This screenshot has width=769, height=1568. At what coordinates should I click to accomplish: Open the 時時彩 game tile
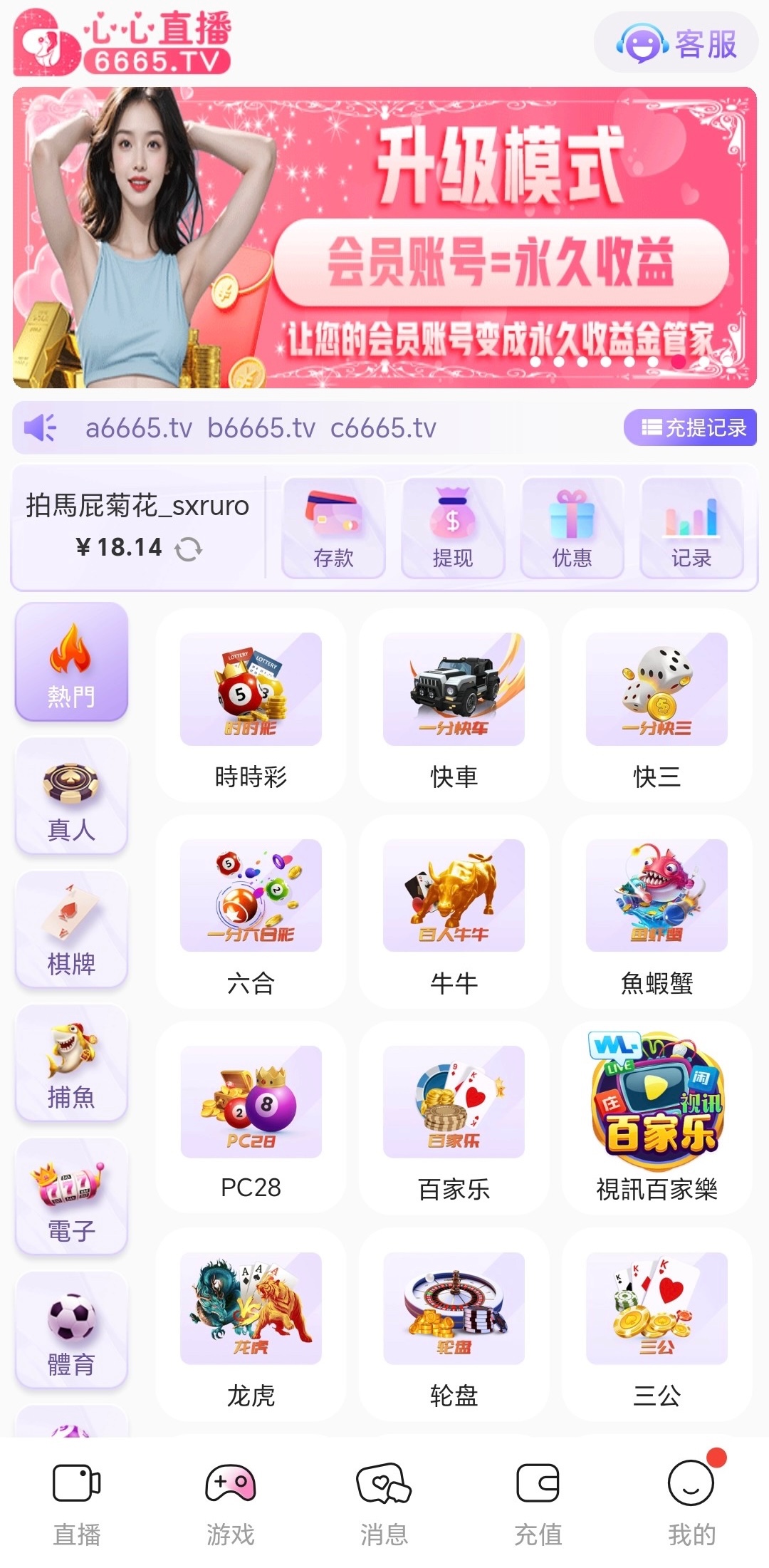(251, 705)
